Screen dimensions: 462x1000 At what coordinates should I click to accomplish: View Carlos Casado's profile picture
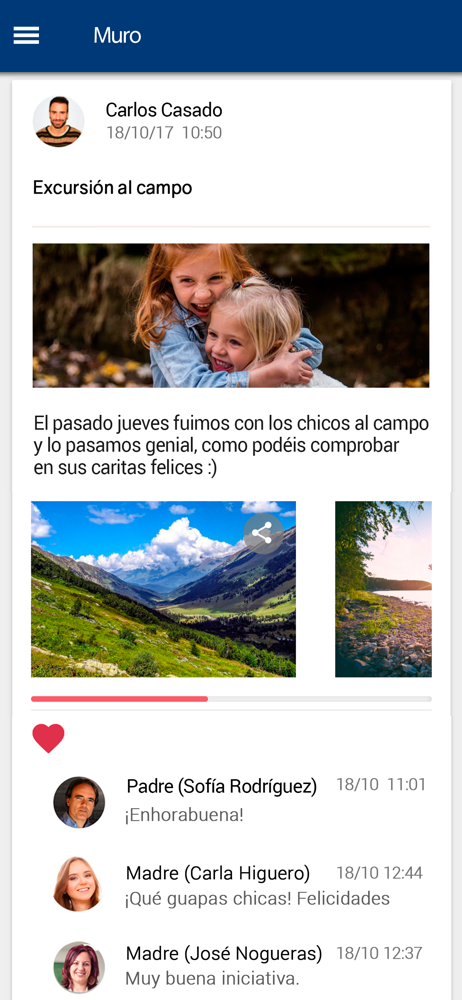point(58,121)
